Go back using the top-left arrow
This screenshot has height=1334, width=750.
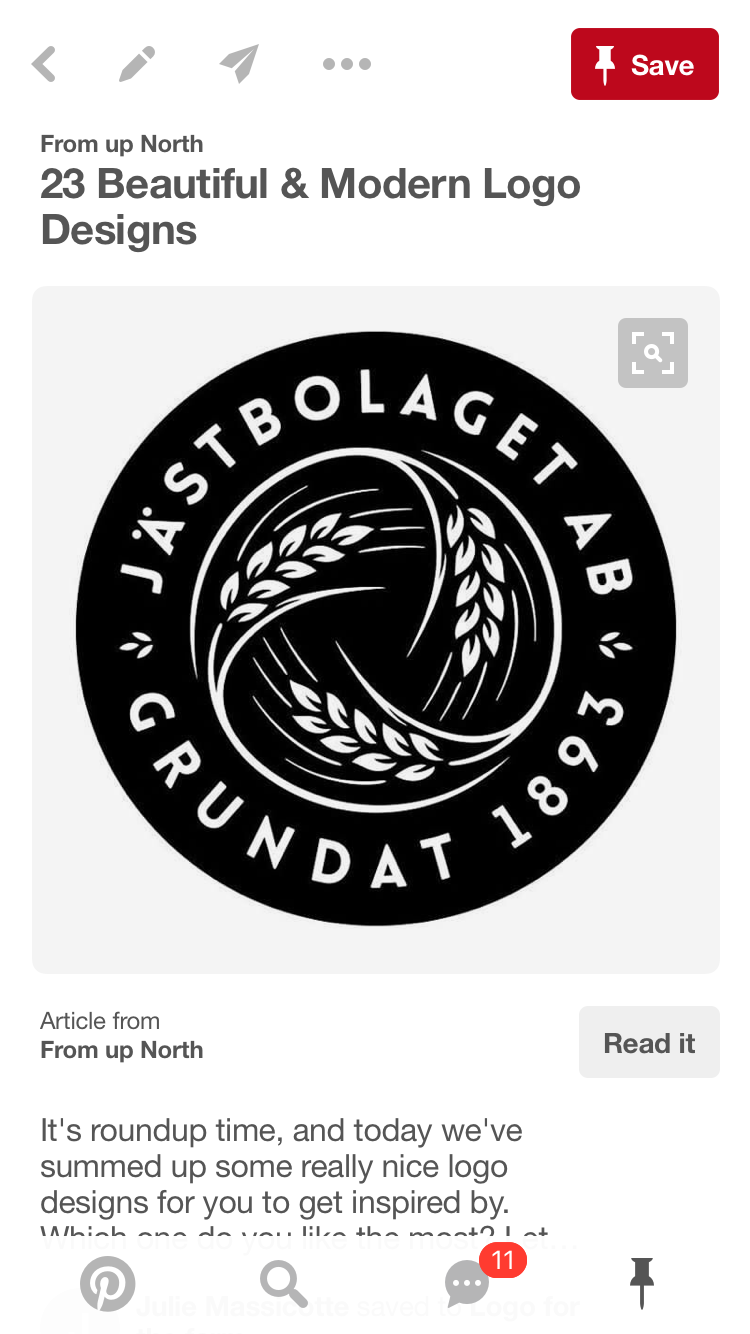[44, 64]
